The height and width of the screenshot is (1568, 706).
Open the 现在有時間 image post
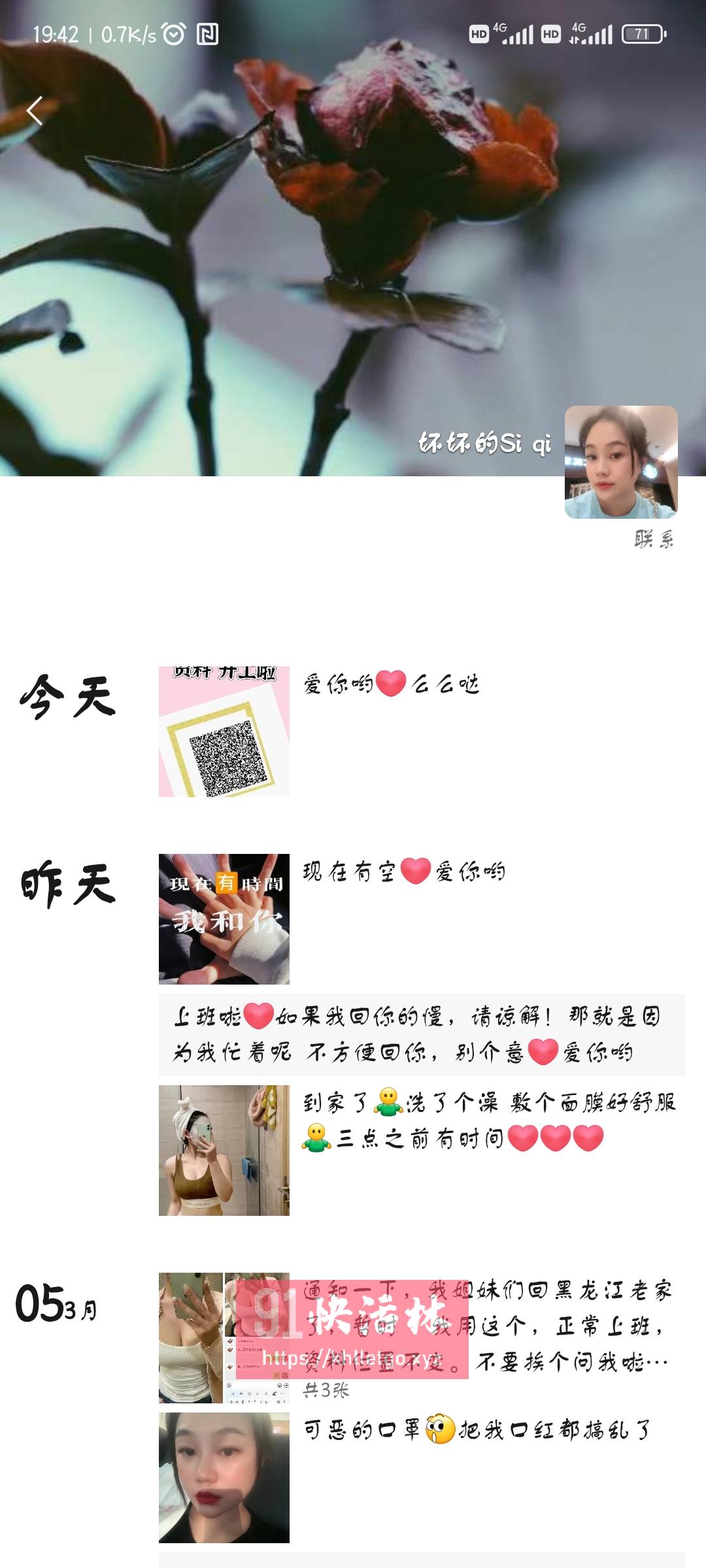[226, 918]
